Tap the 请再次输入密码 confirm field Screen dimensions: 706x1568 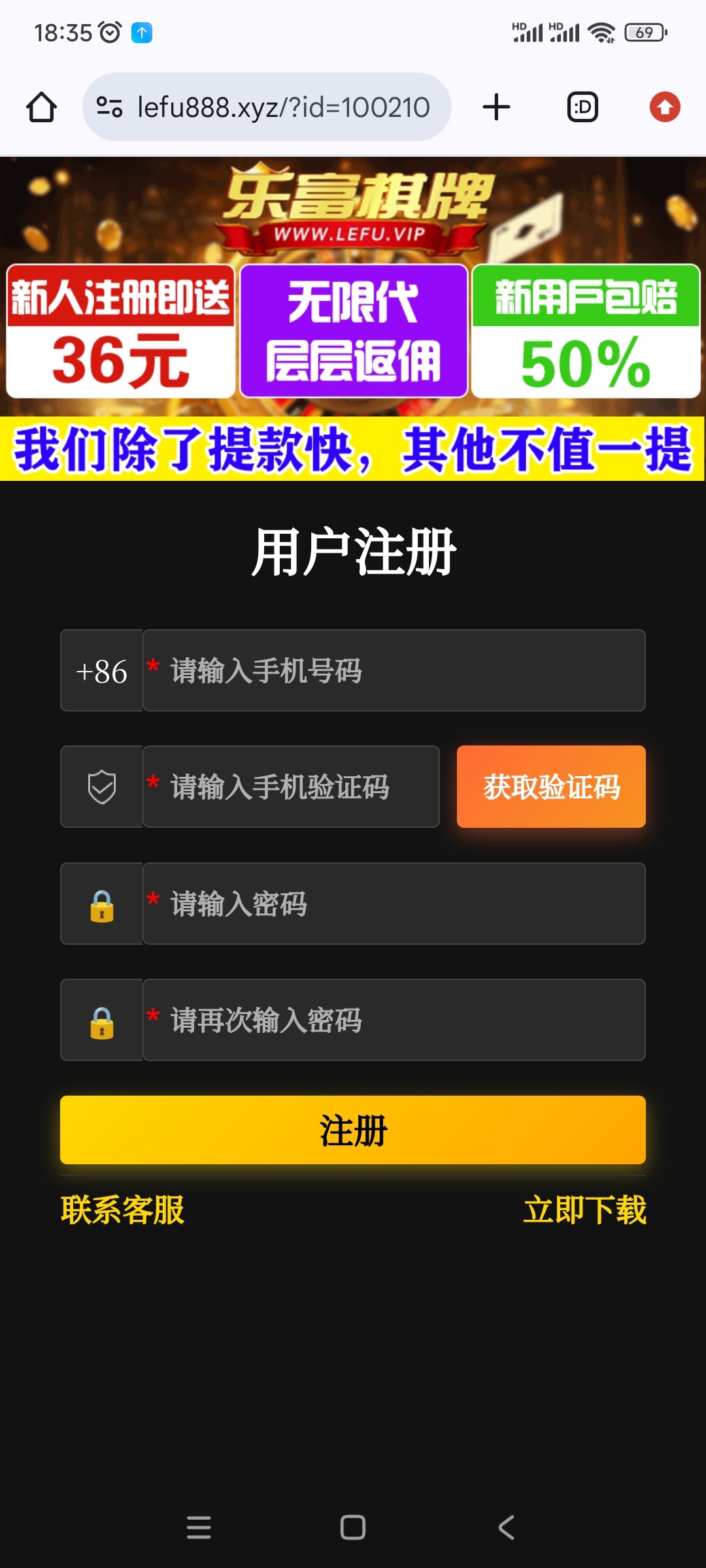pyautogui.click(x=394, y=1021)
